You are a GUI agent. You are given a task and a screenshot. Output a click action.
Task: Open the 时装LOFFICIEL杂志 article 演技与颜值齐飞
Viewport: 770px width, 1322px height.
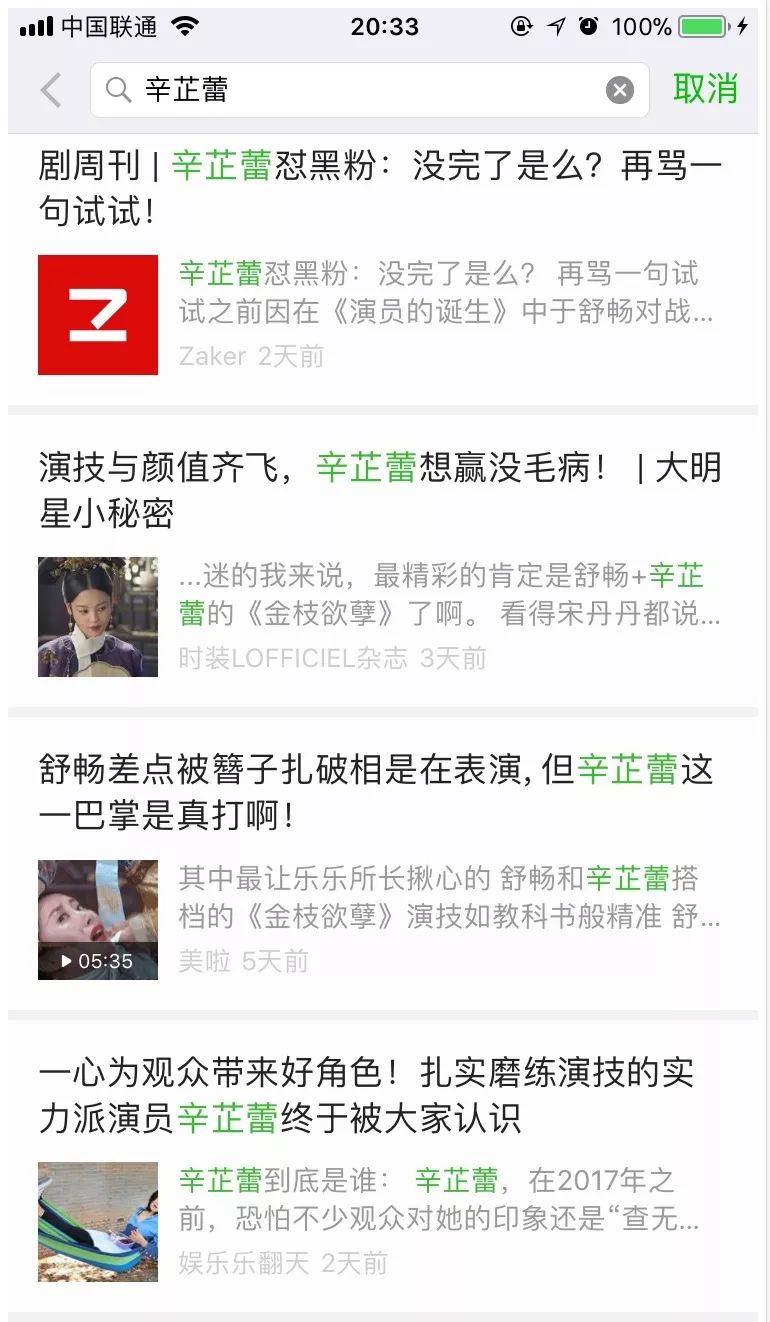(x=380, y=490)
